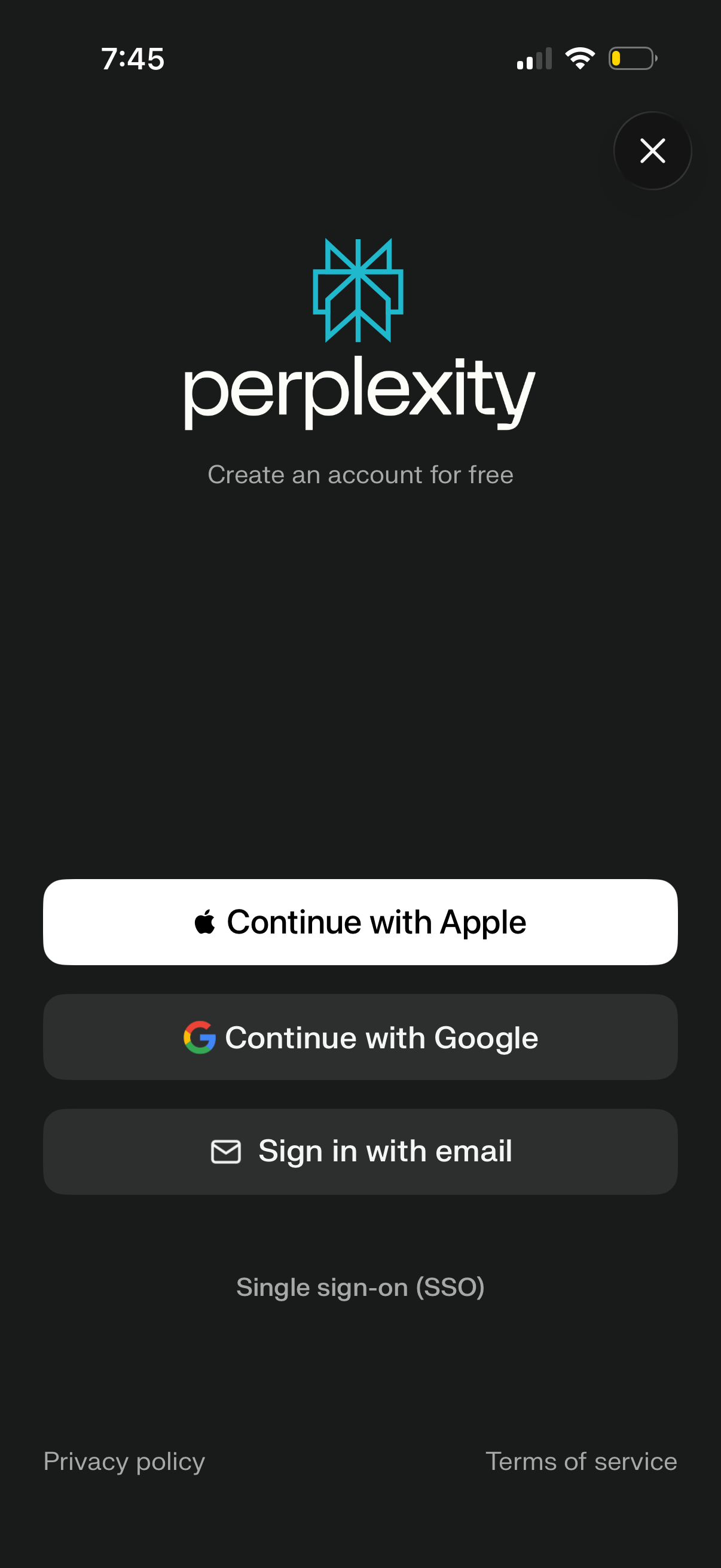Viewport: 721px width, 1568px height.
Task: Tap the clock showing 7:45
Action: pyautogui.click(x=134, y=59)
